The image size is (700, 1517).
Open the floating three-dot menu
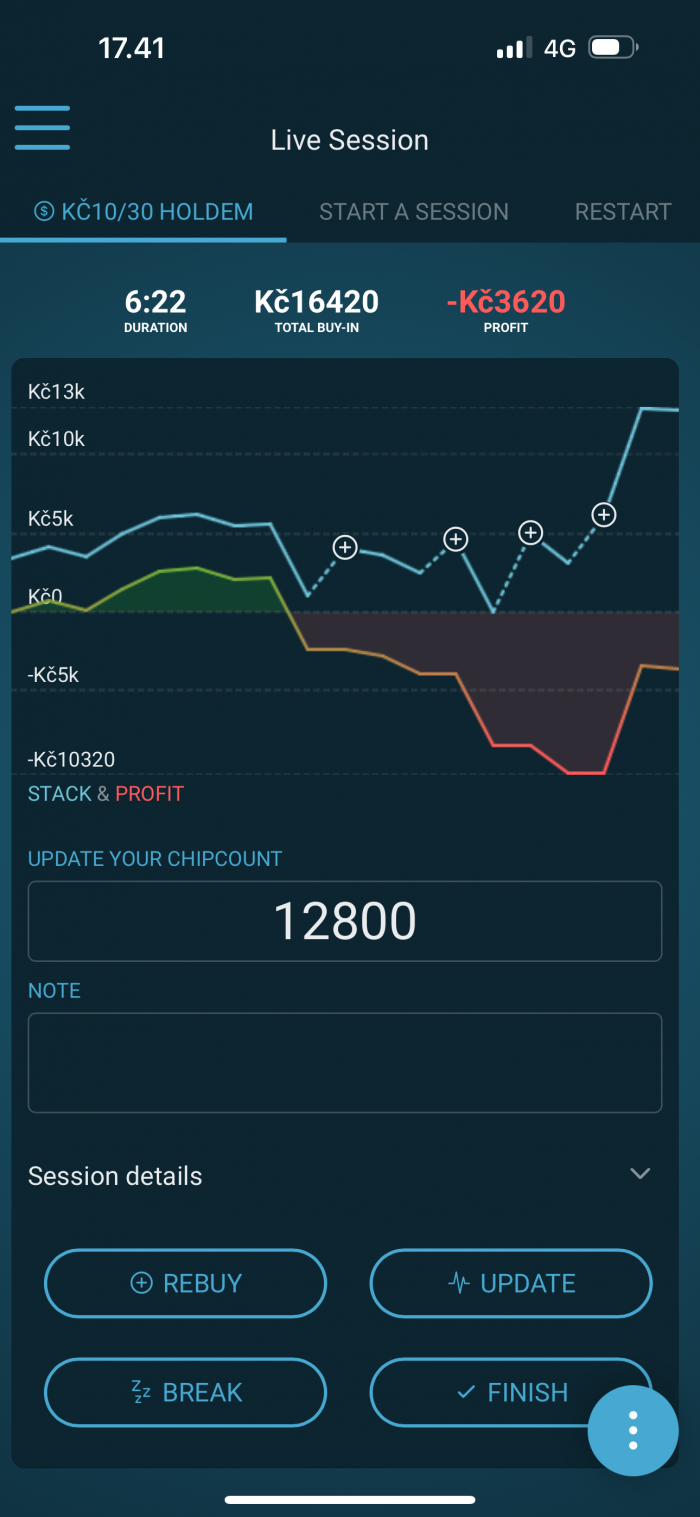(633, 1431)
